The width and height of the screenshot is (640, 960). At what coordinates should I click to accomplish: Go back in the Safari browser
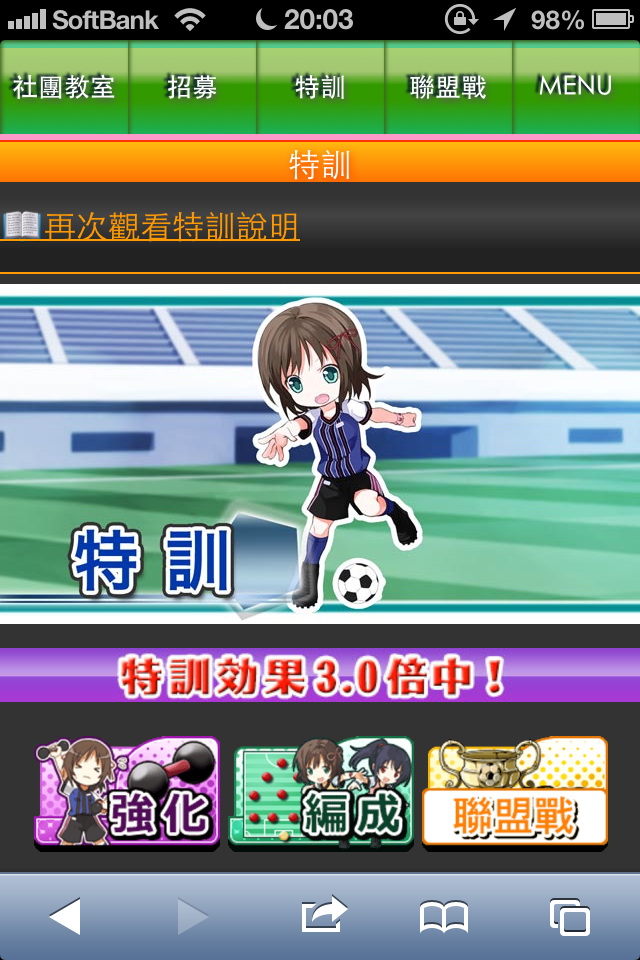[x=65, y=916]
